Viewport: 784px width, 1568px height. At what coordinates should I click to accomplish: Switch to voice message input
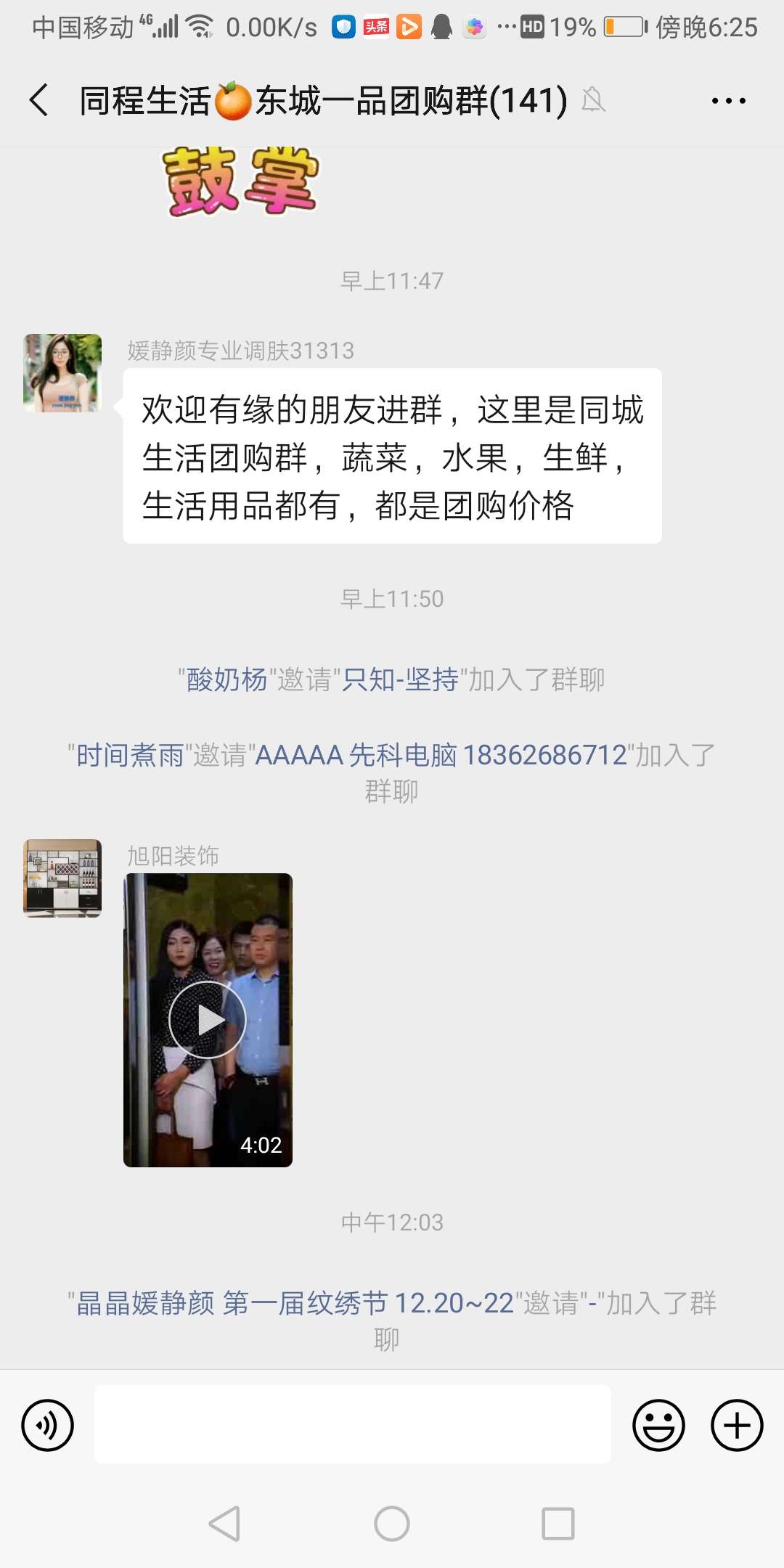48,1425
